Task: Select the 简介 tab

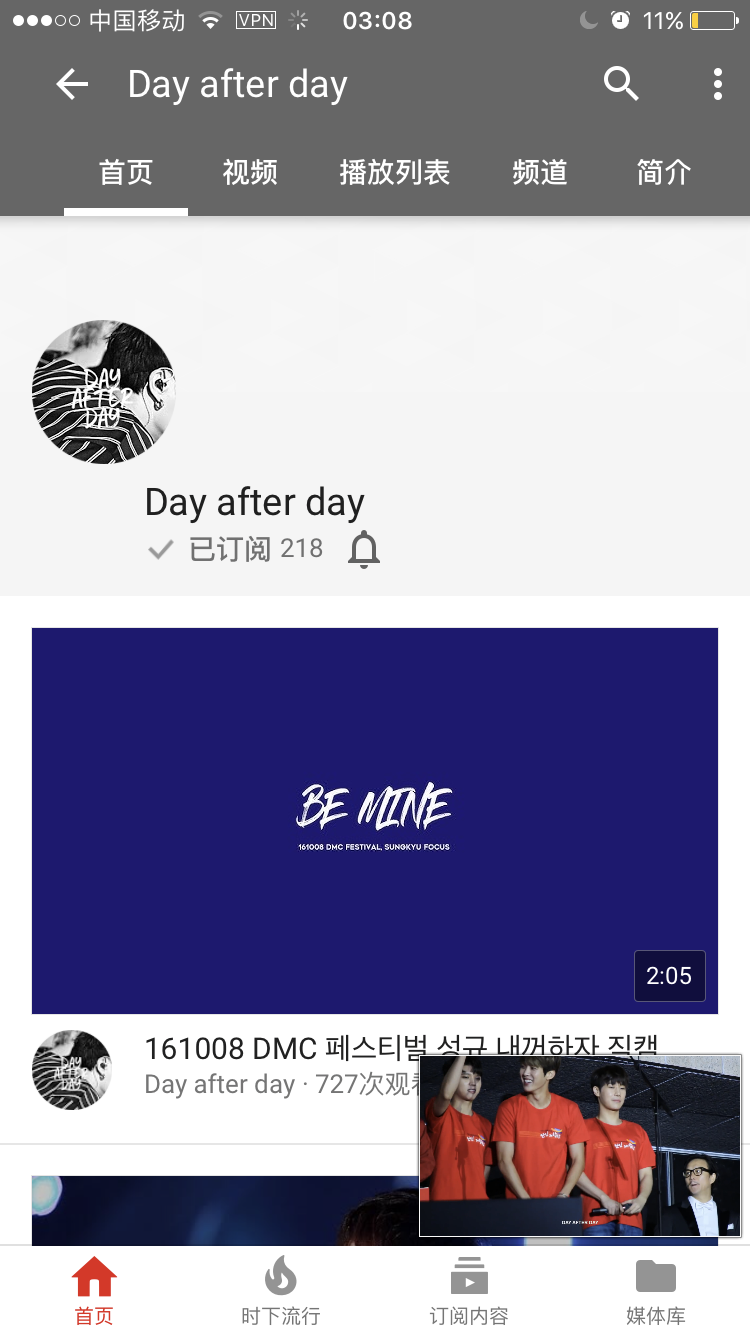Action: [x=664, y=172]
